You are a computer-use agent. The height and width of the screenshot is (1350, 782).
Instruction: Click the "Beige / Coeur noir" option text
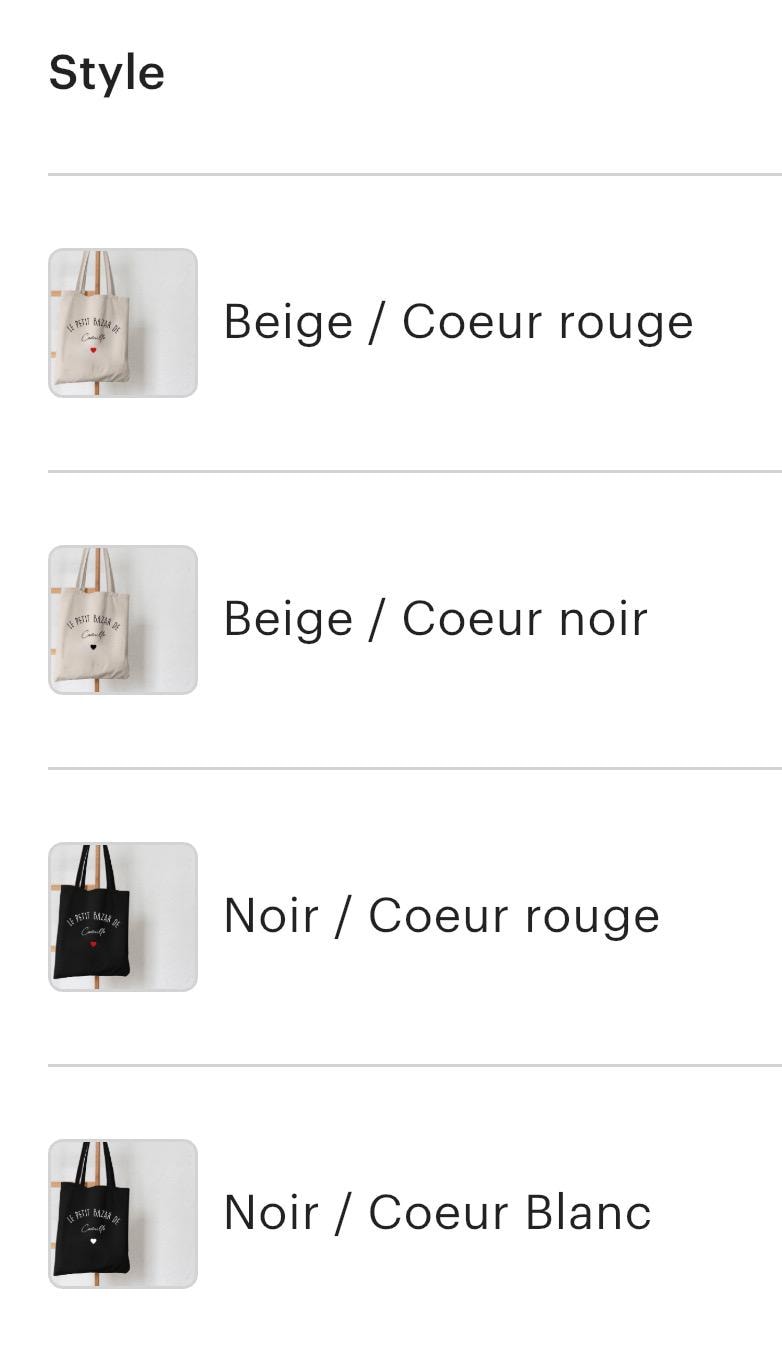(435, 618)
